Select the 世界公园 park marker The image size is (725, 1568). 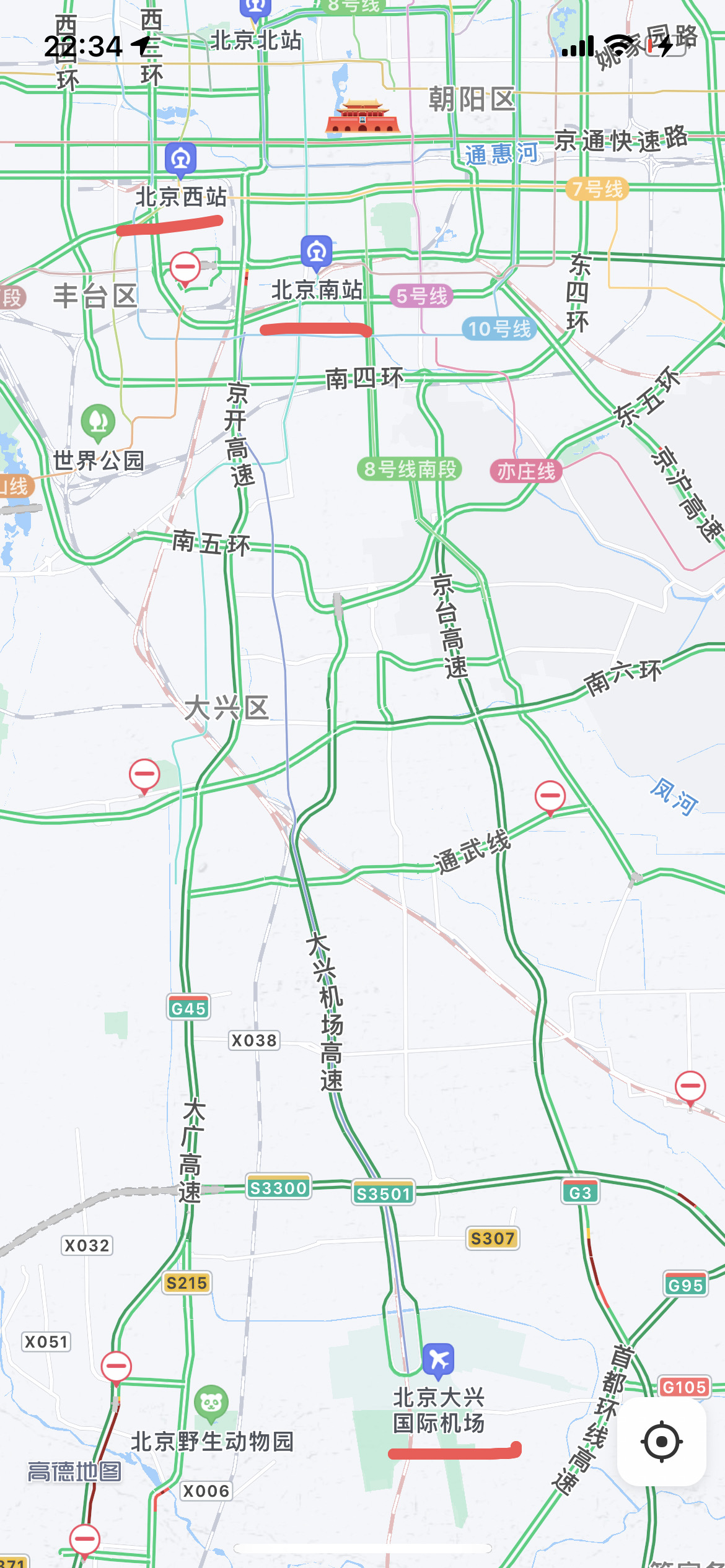click(x=98, y=422)
